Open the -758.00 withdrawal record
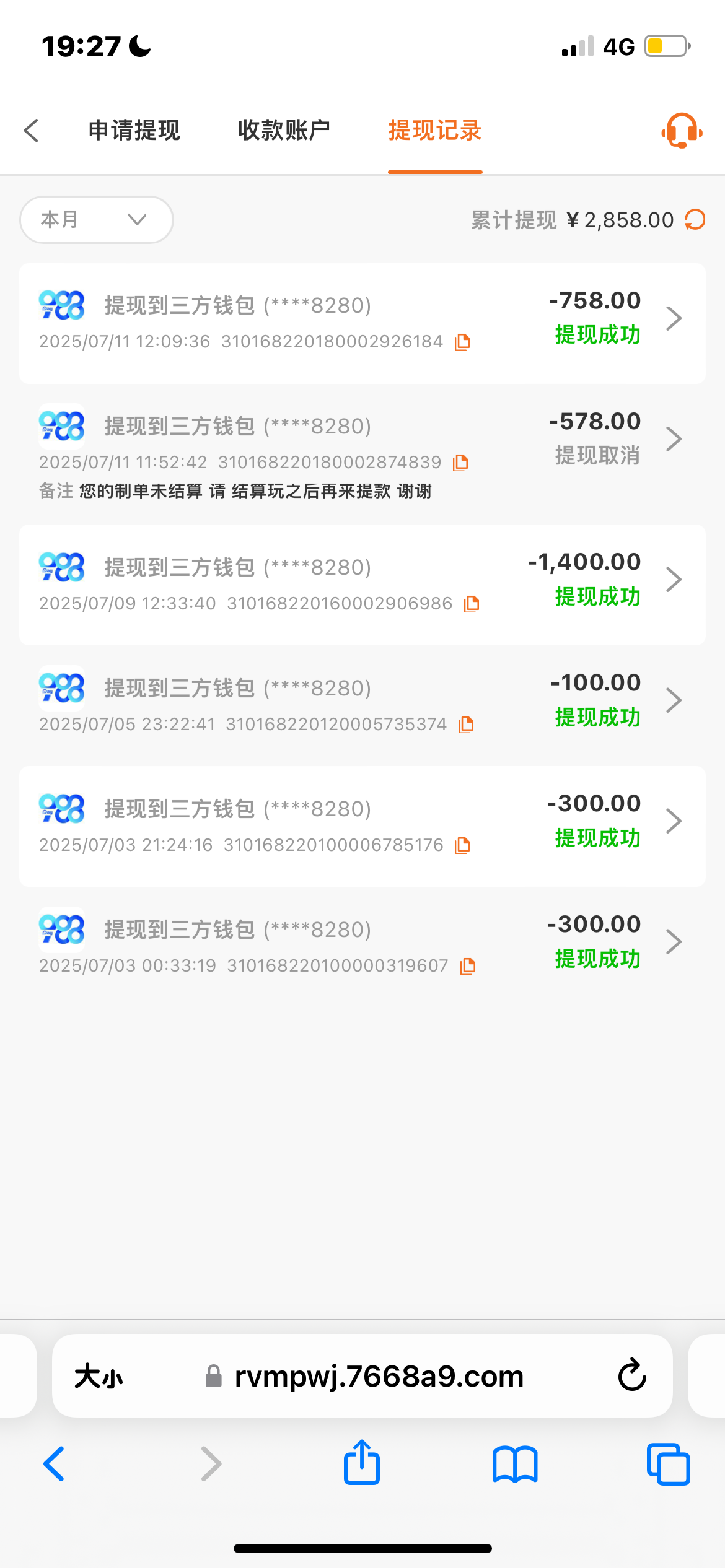Viewport: 725px width, 1568px height. point(673,318)
